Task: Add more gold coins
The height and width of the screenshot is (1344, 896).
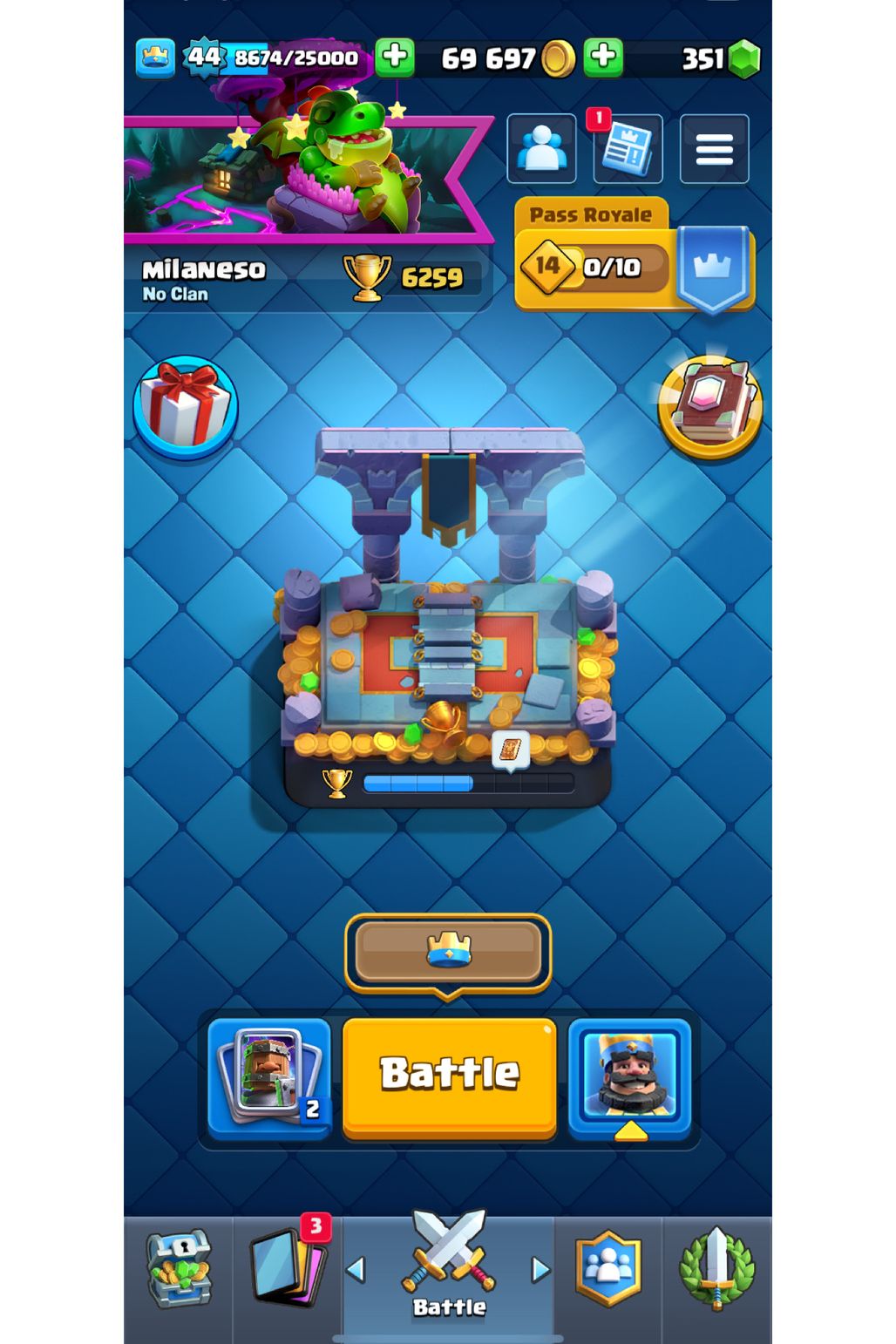Action: coord(603,58)
